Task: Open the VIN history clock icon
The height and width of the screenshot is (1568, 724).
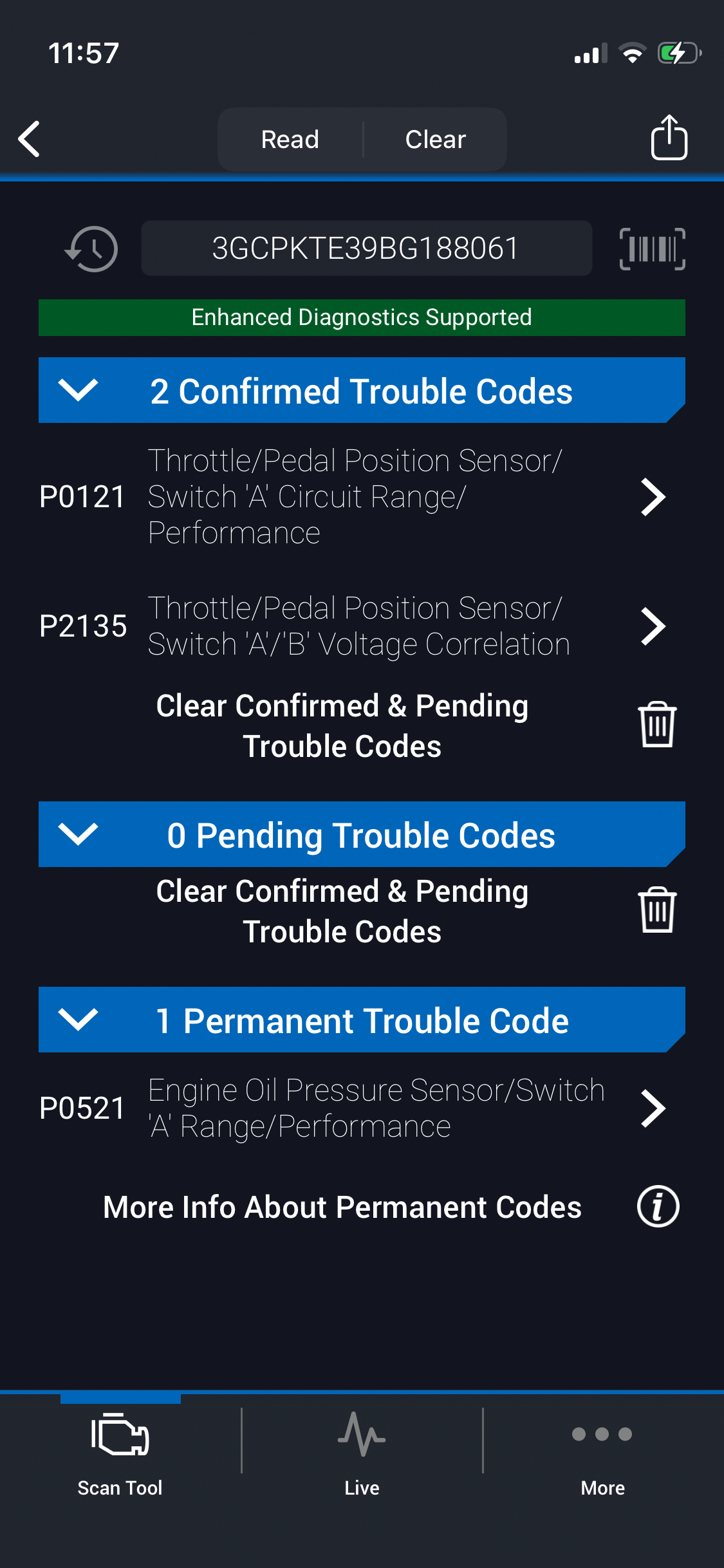Action: coord(92,249)
